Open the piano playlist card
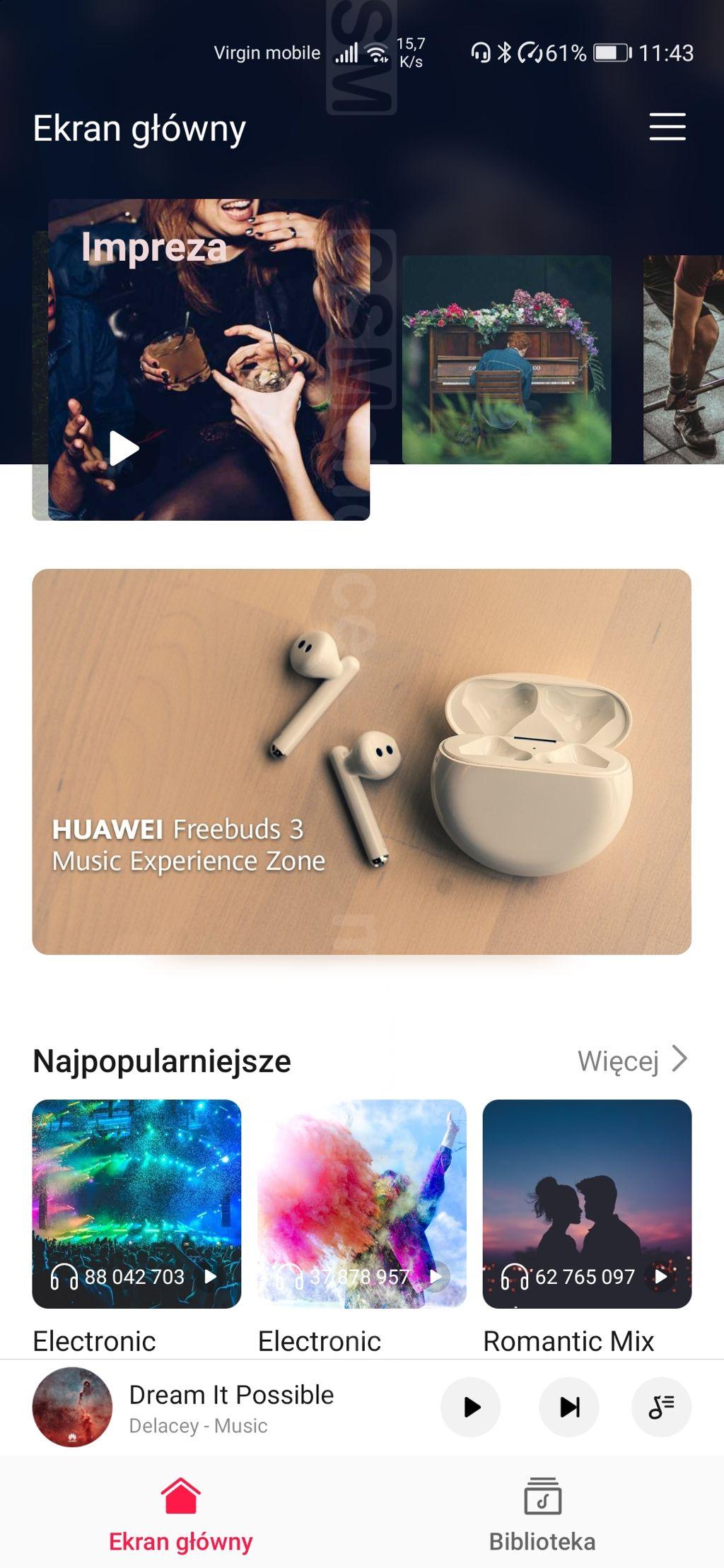724x1568 pixels. 506,359
